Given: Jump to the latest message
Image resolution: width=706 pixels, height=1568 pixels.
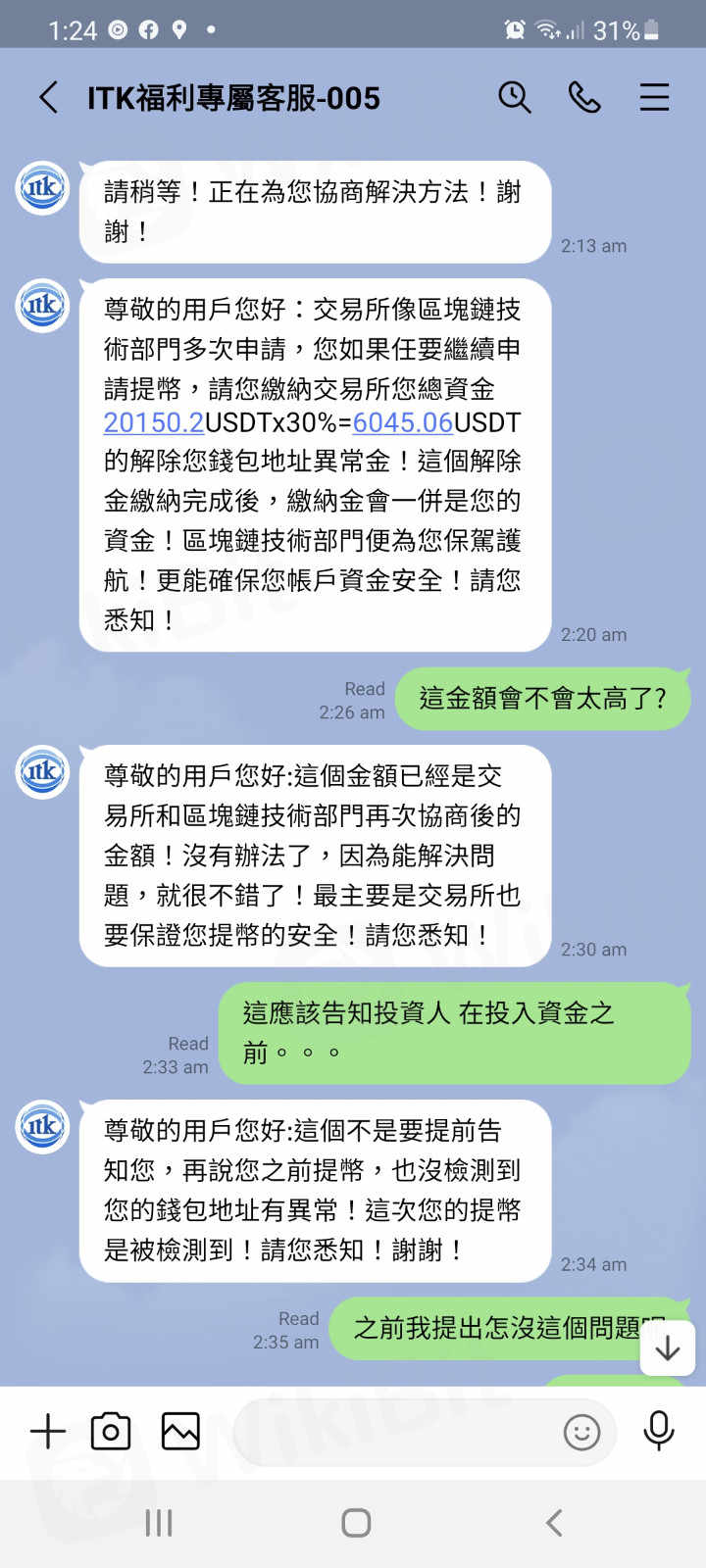Looking at the screenshot, I should [x=668, y=1348].
